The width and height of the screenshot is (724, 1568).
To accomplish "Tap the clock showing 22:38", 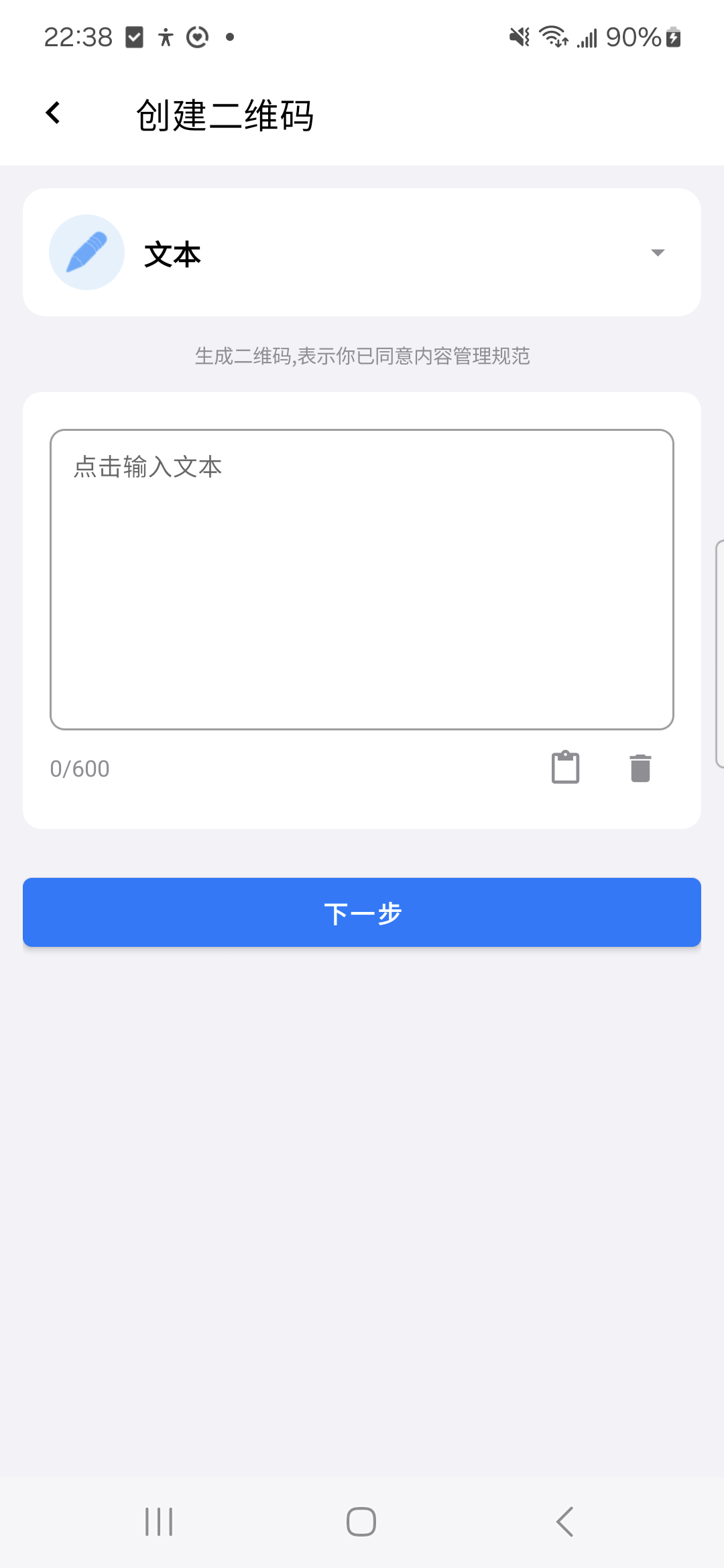I will tap(77, 37).
